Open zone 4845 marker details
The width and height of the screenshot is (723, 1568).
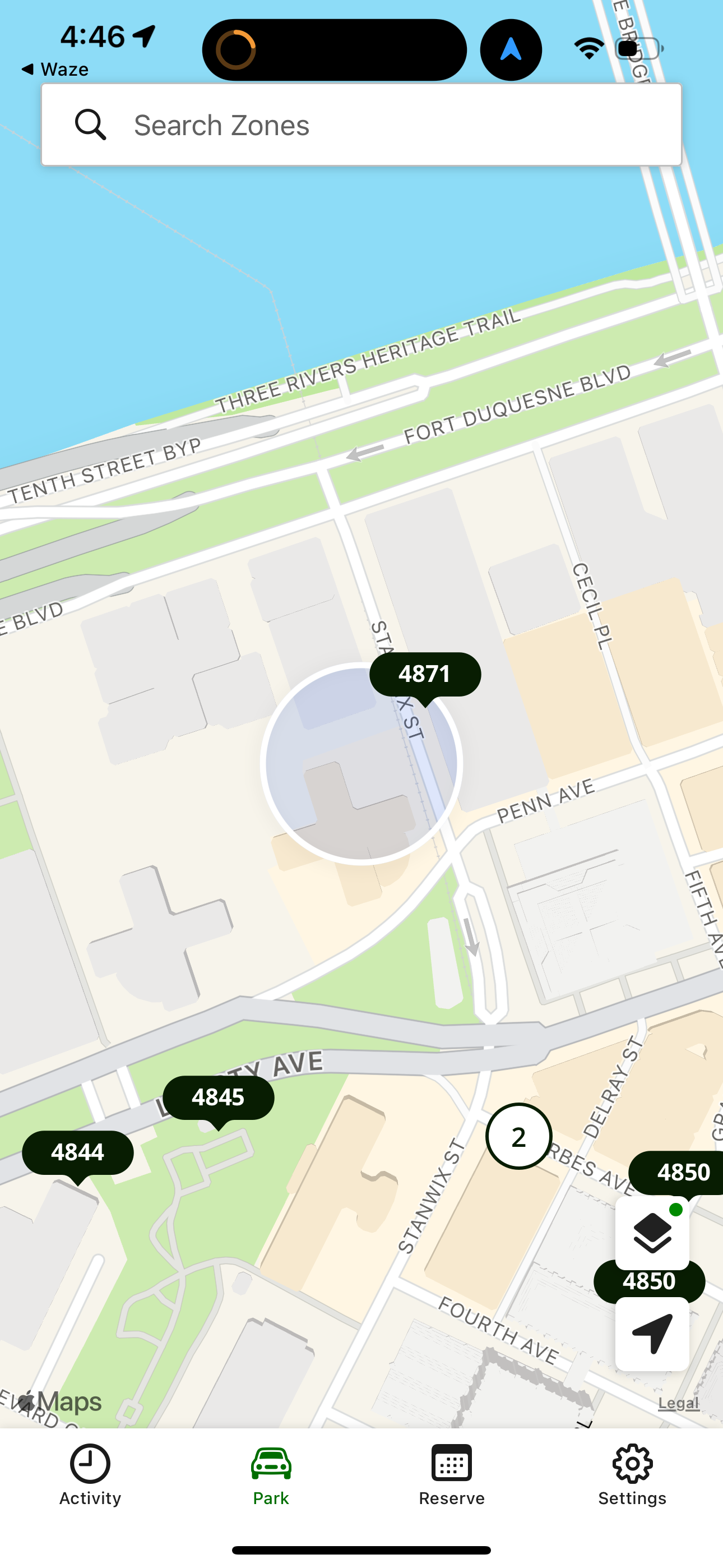(217, 1098)
